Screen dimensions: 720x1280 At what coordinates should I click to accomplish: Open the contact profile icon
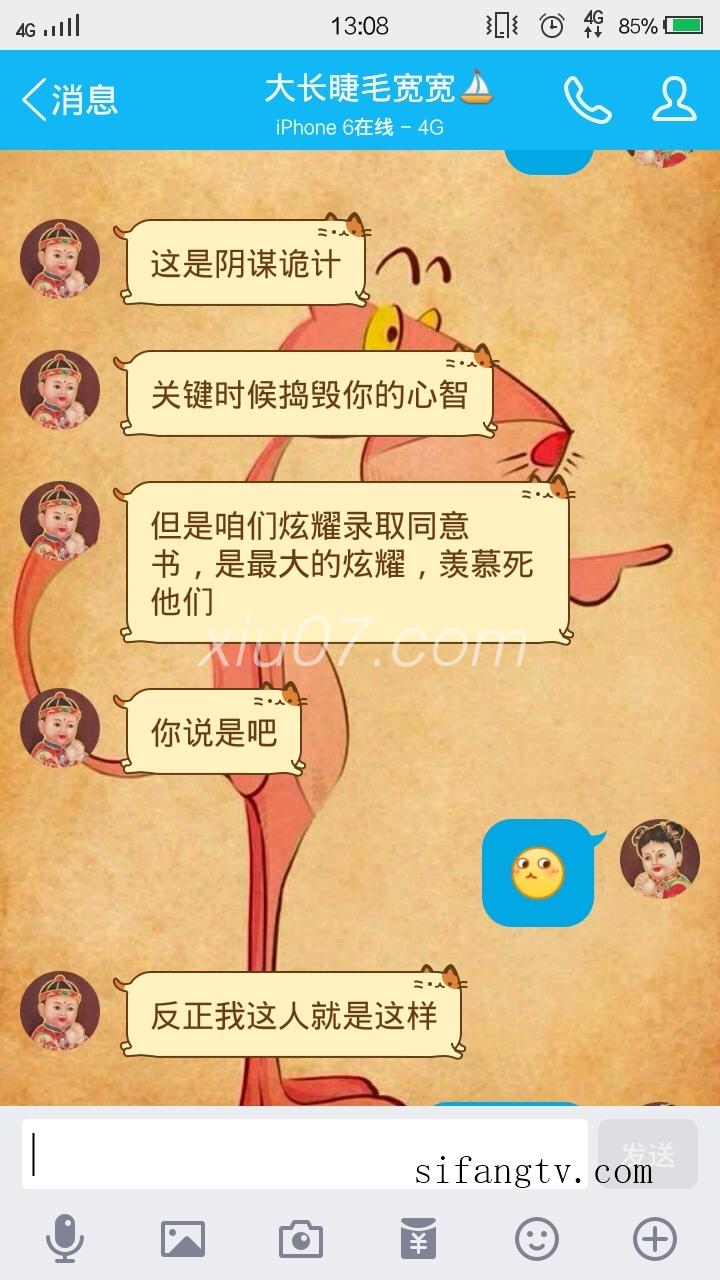674,100
